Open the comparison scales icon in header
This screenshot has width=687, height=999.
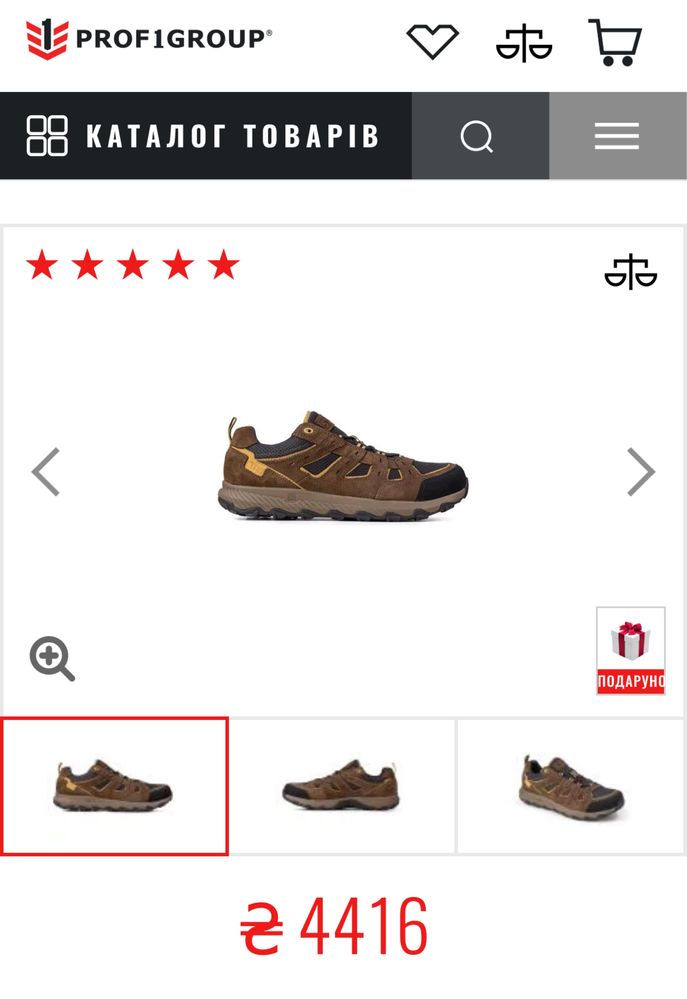point(524,42)
